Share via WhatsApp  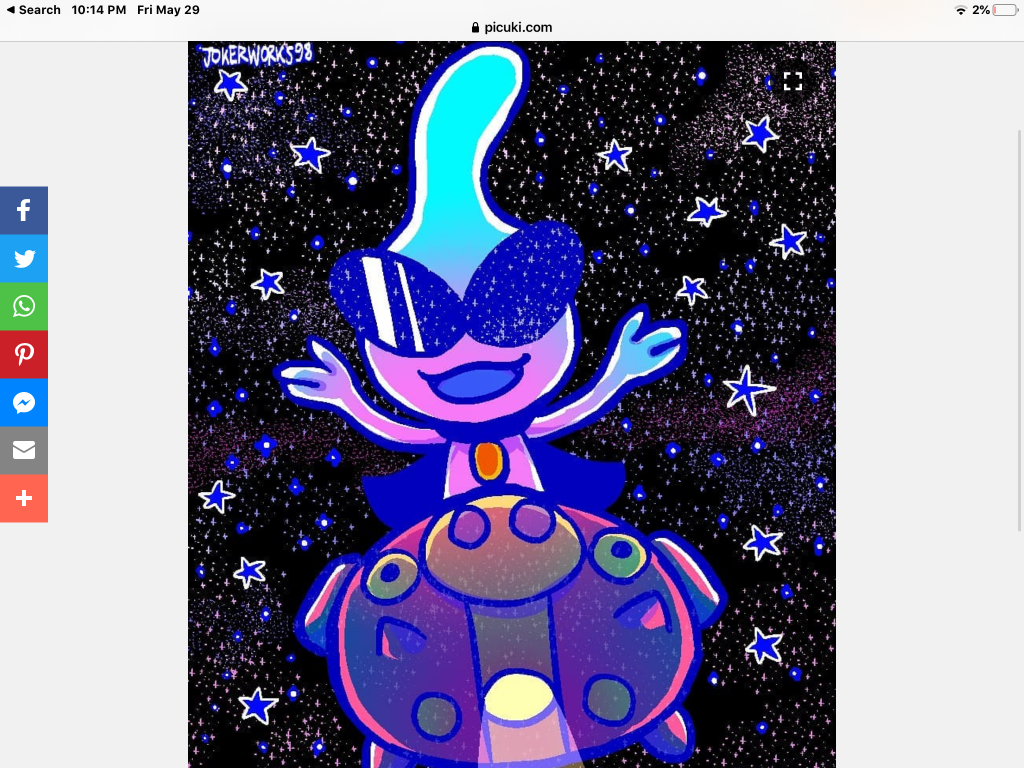(24, 307)
